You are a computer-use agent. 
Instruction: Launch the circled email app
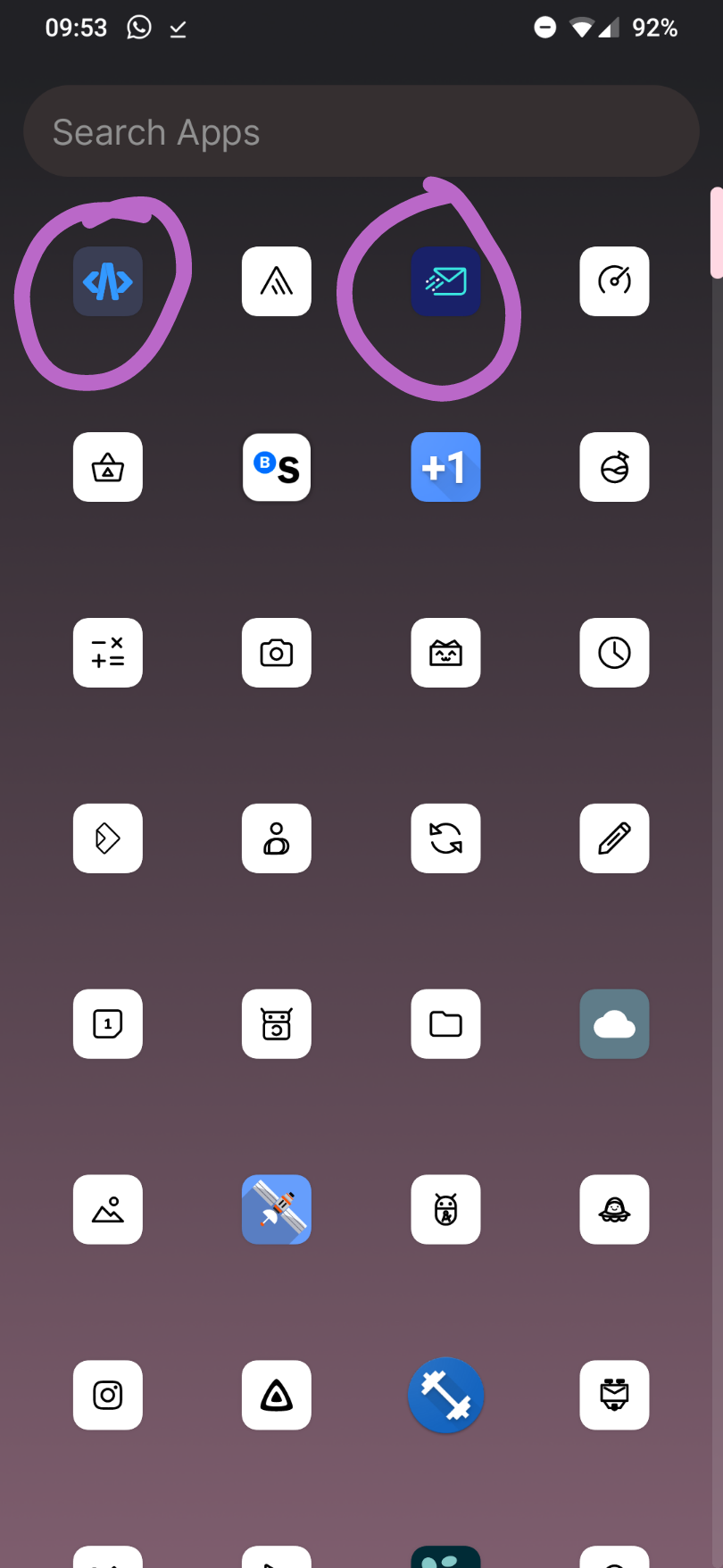[445, 281]
